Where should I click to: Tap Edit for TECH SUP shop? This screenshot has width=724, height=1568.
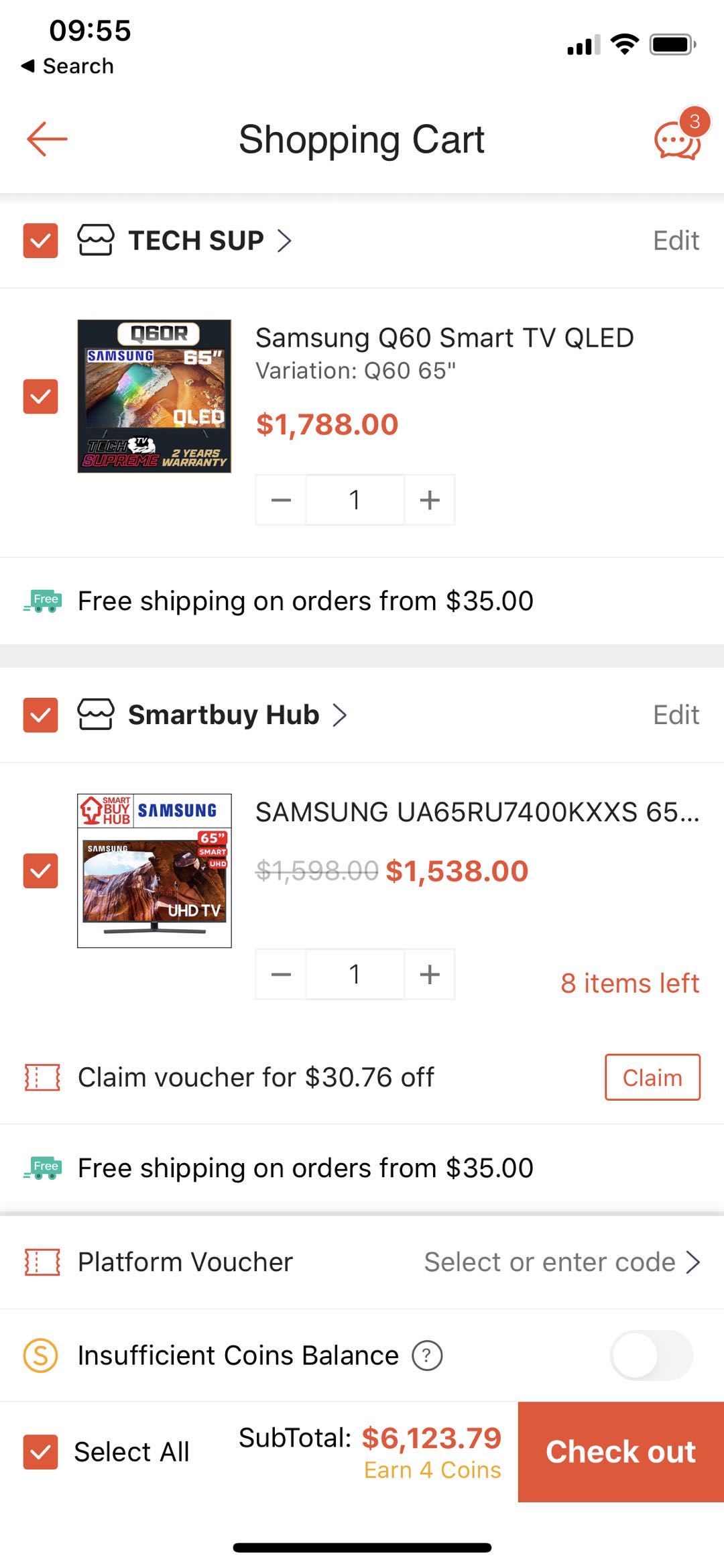click(x=676, y=241)
